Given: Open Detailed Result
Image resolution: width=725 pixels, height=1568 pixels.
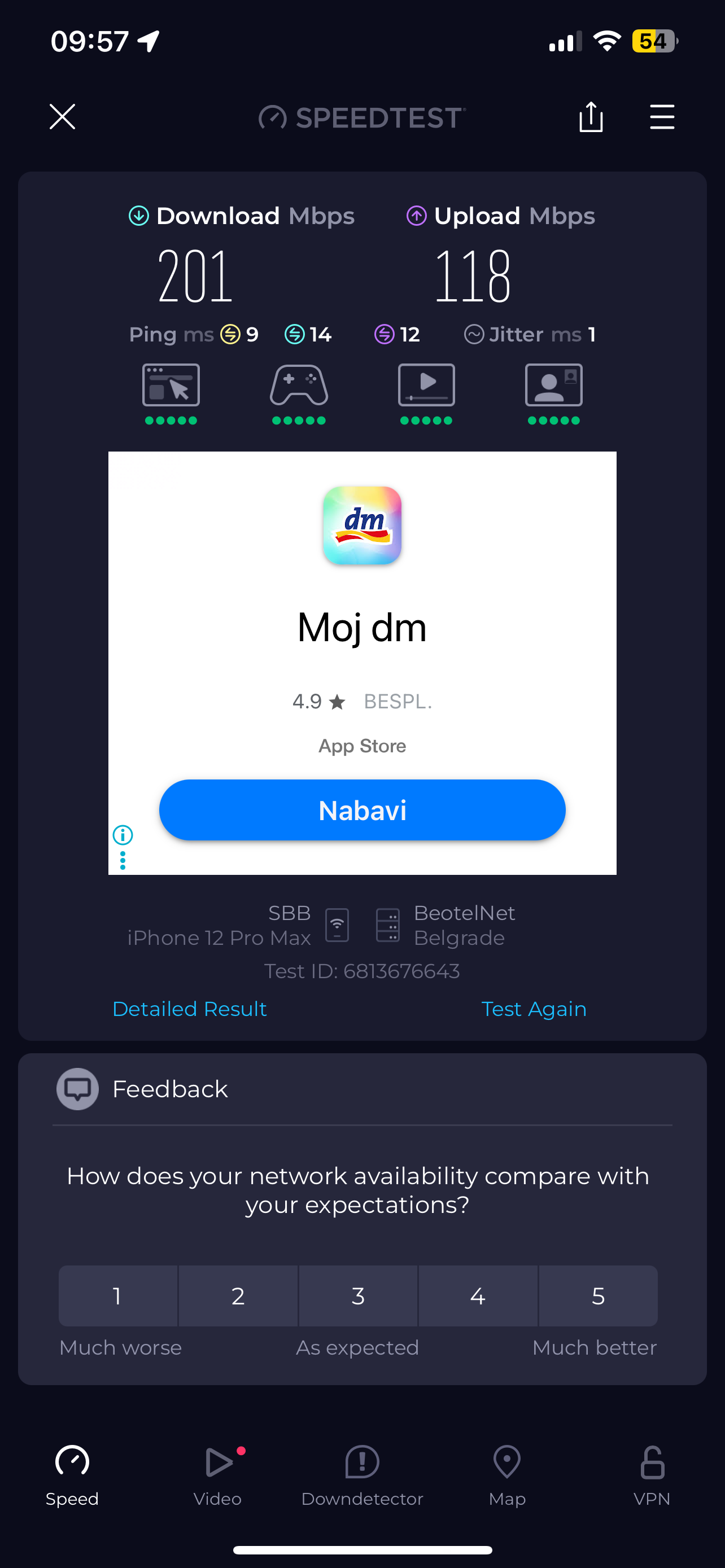Looking at the screenshot, I should coord(189,1009).
